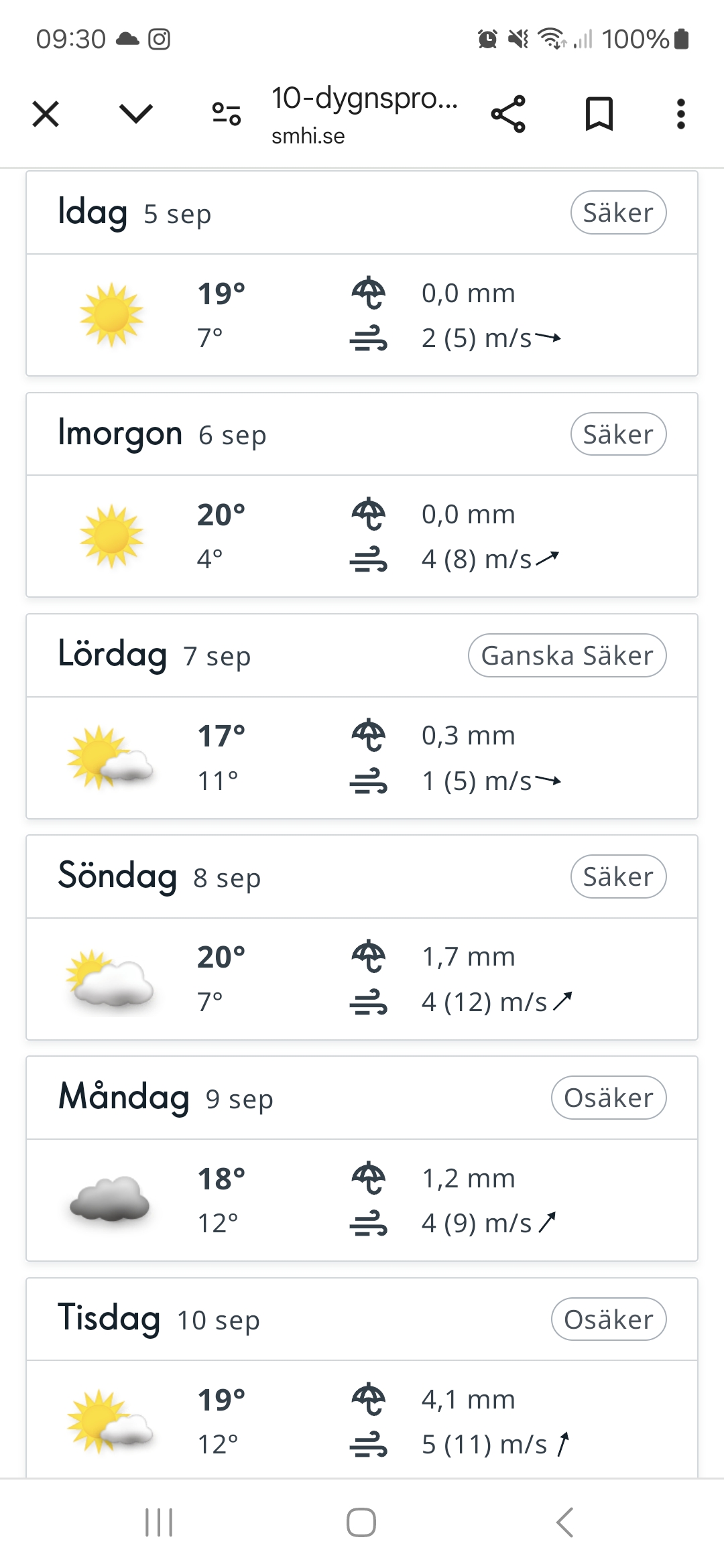Go back with the system back button

pyautogui.click(x=564, y=1522)
